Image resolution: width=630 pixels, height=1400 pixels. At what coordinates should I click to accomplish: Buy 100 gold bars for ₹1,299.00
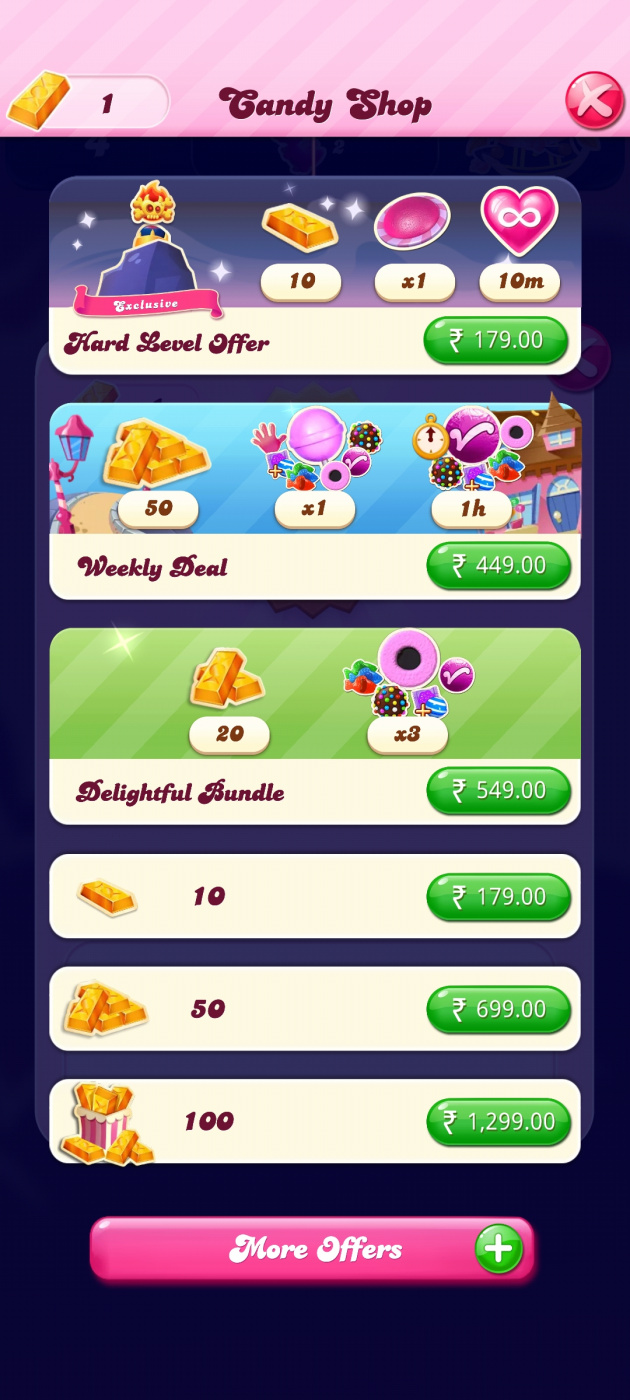[498, 1121]
